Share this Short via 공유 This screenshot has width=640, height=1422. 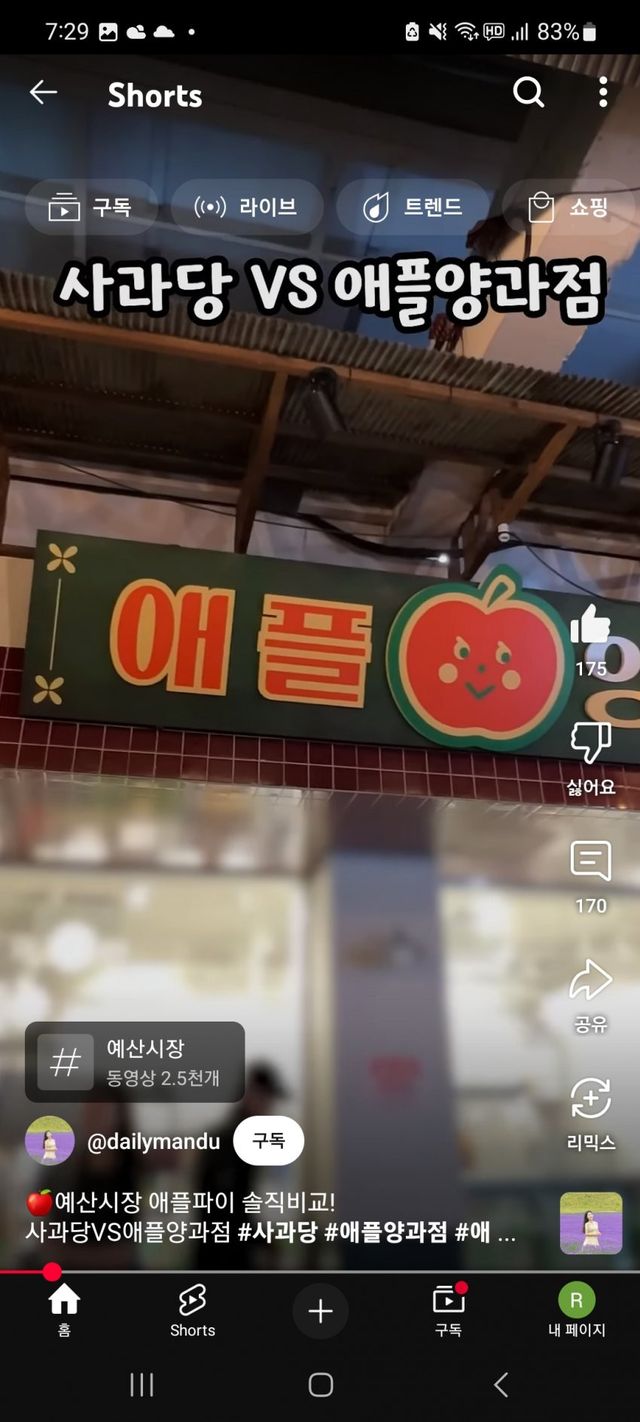(590, 996)
